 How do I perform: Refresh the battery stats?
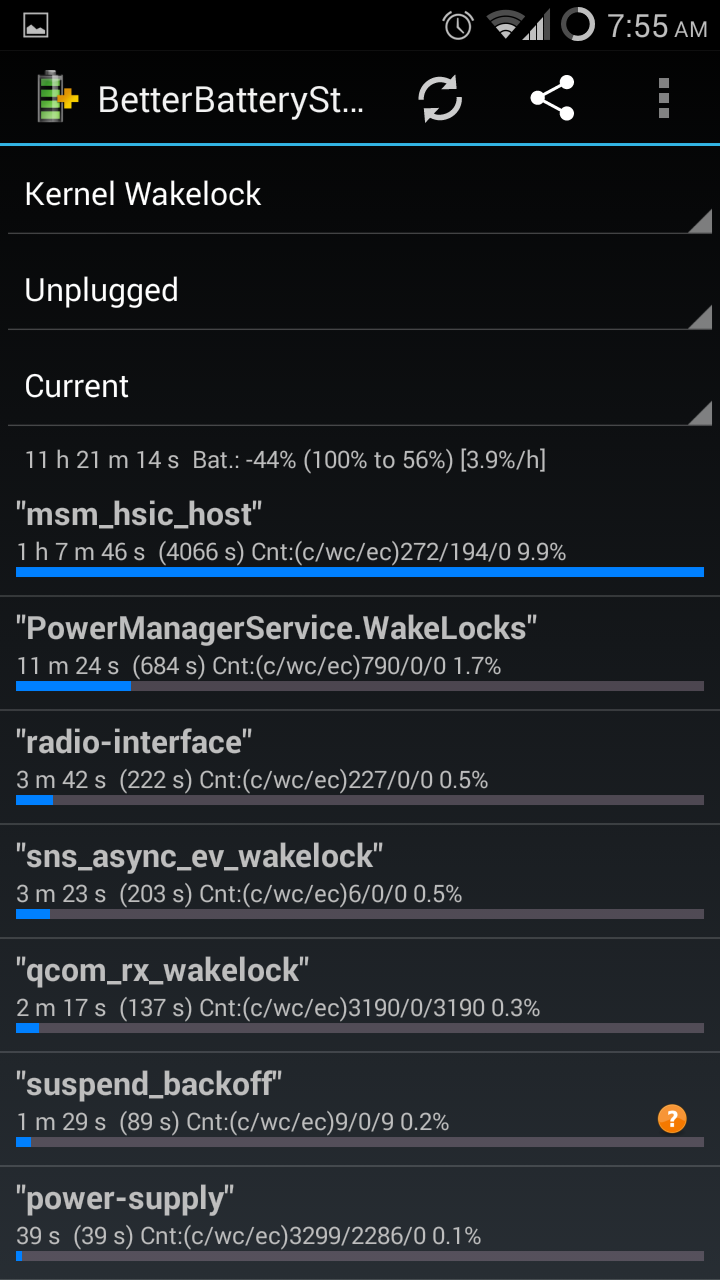point(440,99)
